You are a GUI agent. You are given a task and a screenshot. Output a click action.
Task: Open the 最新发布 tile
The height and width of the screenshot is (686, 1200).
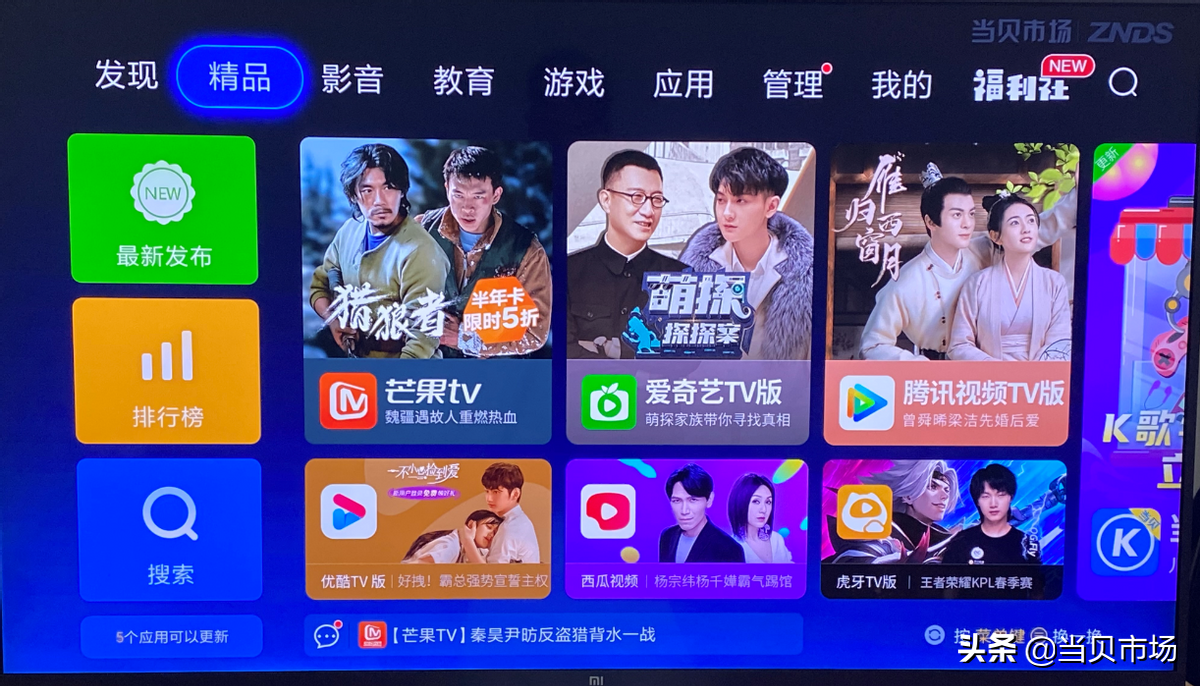[x=163, y=208]
